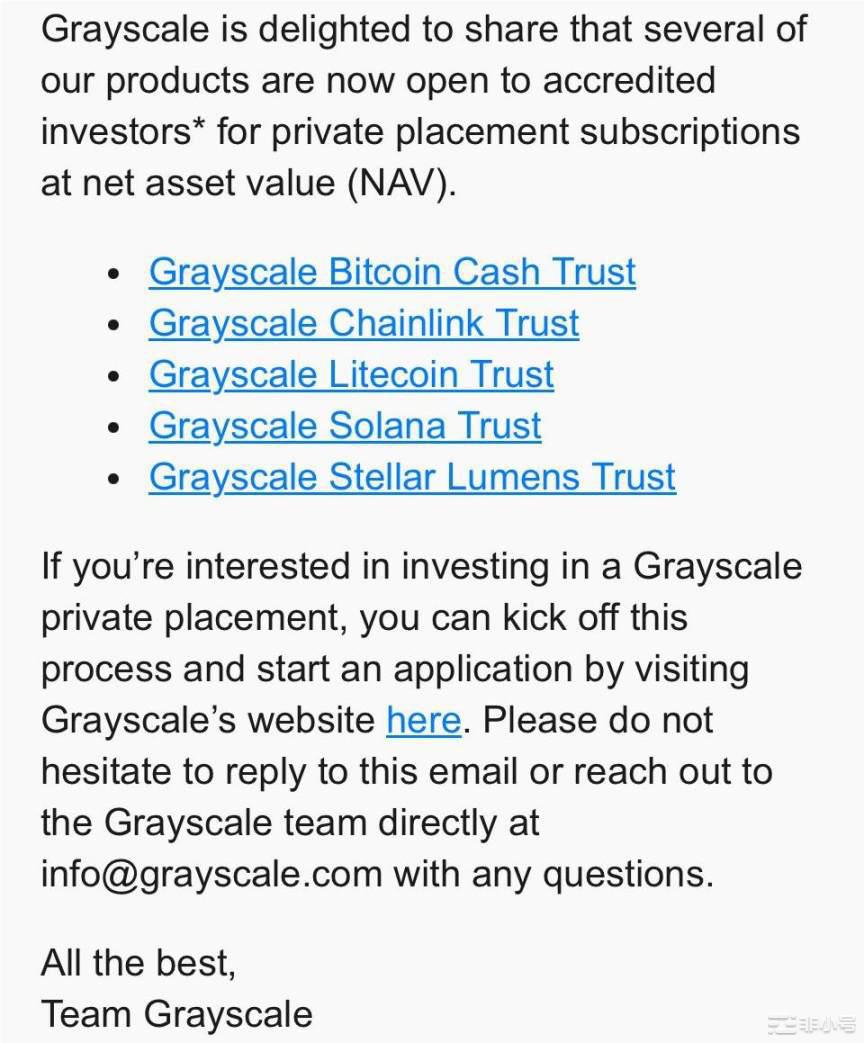Open the Grayscale Solana Trust link
Viewport: 864px width, 1043px height.
pyautogui.click(x=345, y=425)
